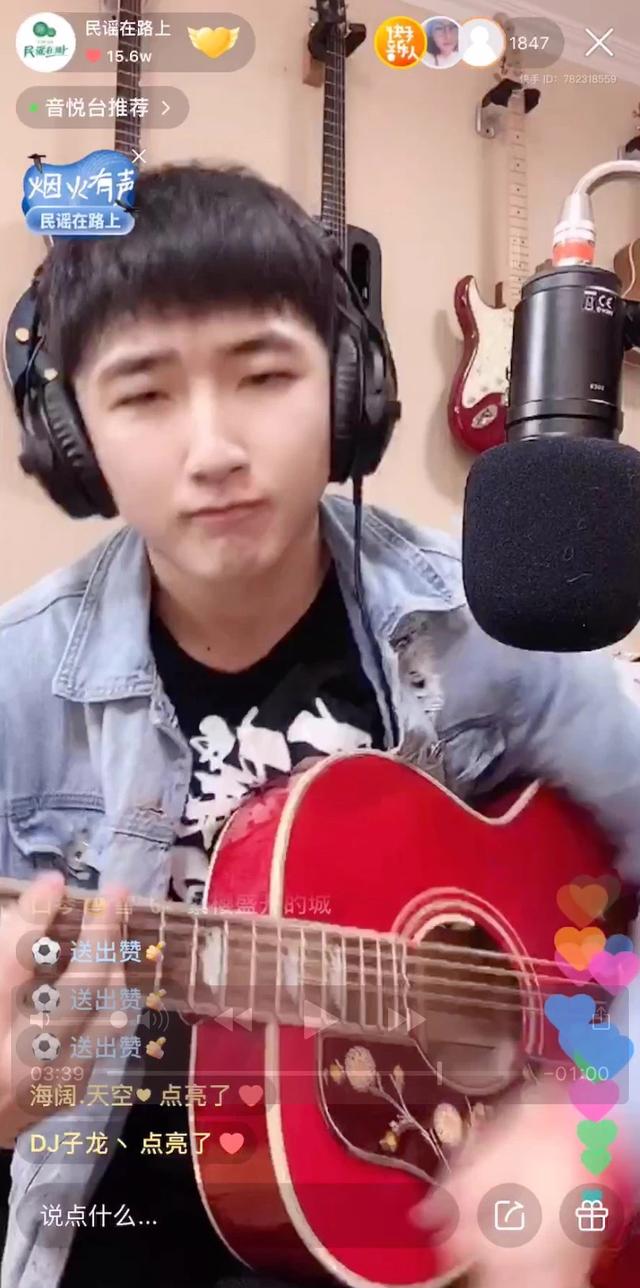This screenshot has height=1288, width=640.
Task: Open the top contributor's orange avatar
Action: pyautogui.click(x=399, y=43)
